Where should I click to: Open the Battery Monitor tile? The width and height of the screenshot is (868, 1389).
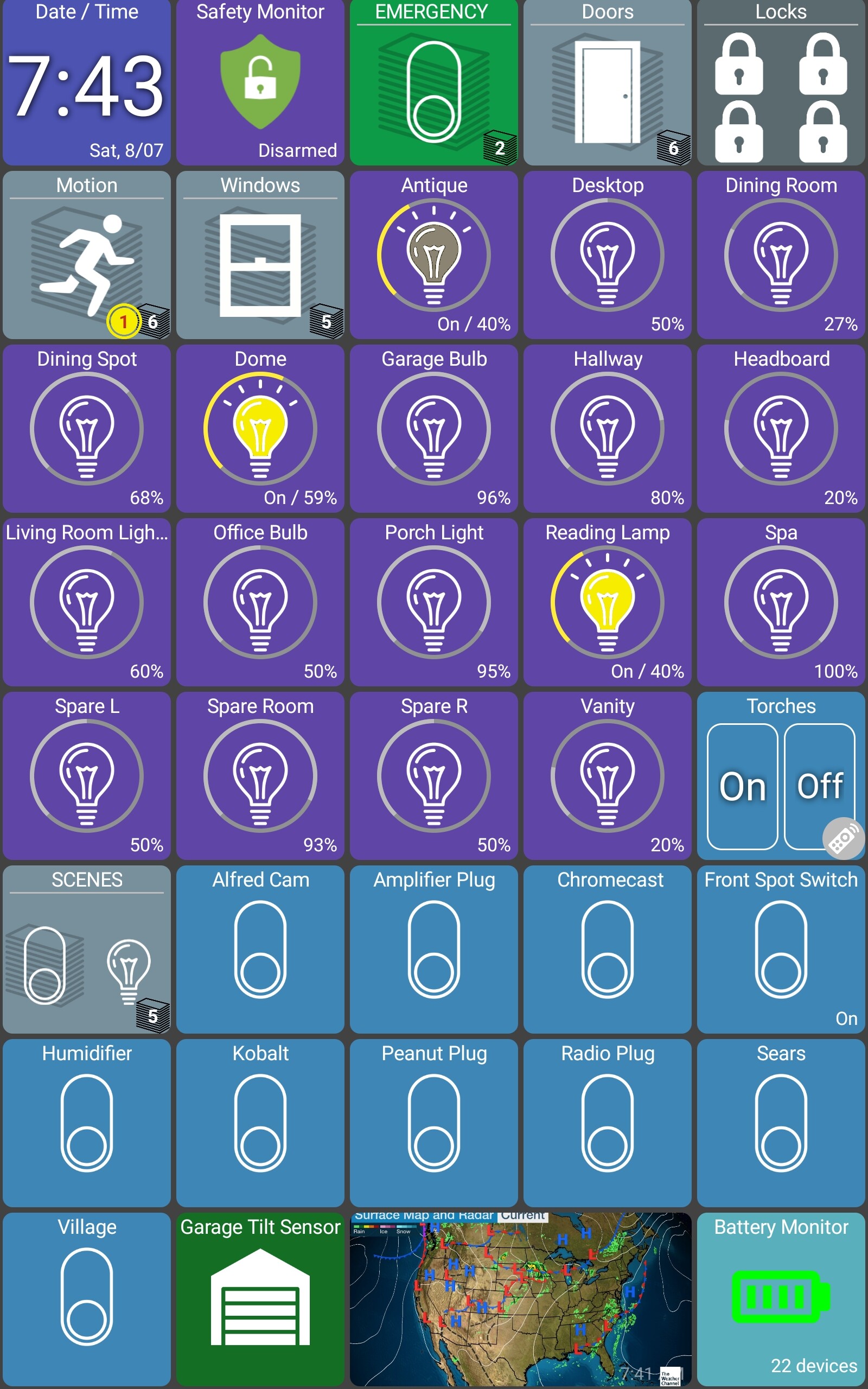[781, 1299]
